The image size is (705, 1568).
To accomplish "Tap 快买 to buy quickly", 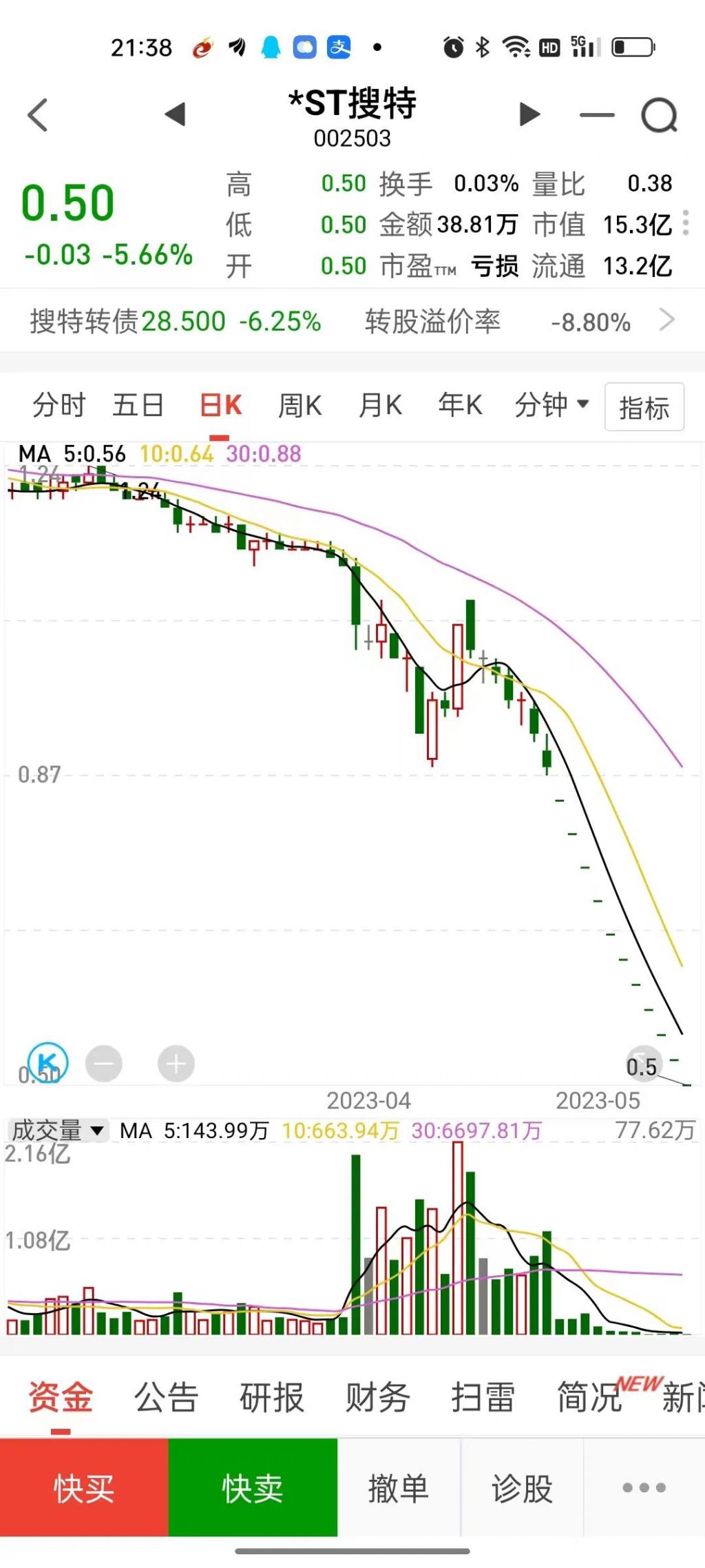I will [x=84, y=1488].
